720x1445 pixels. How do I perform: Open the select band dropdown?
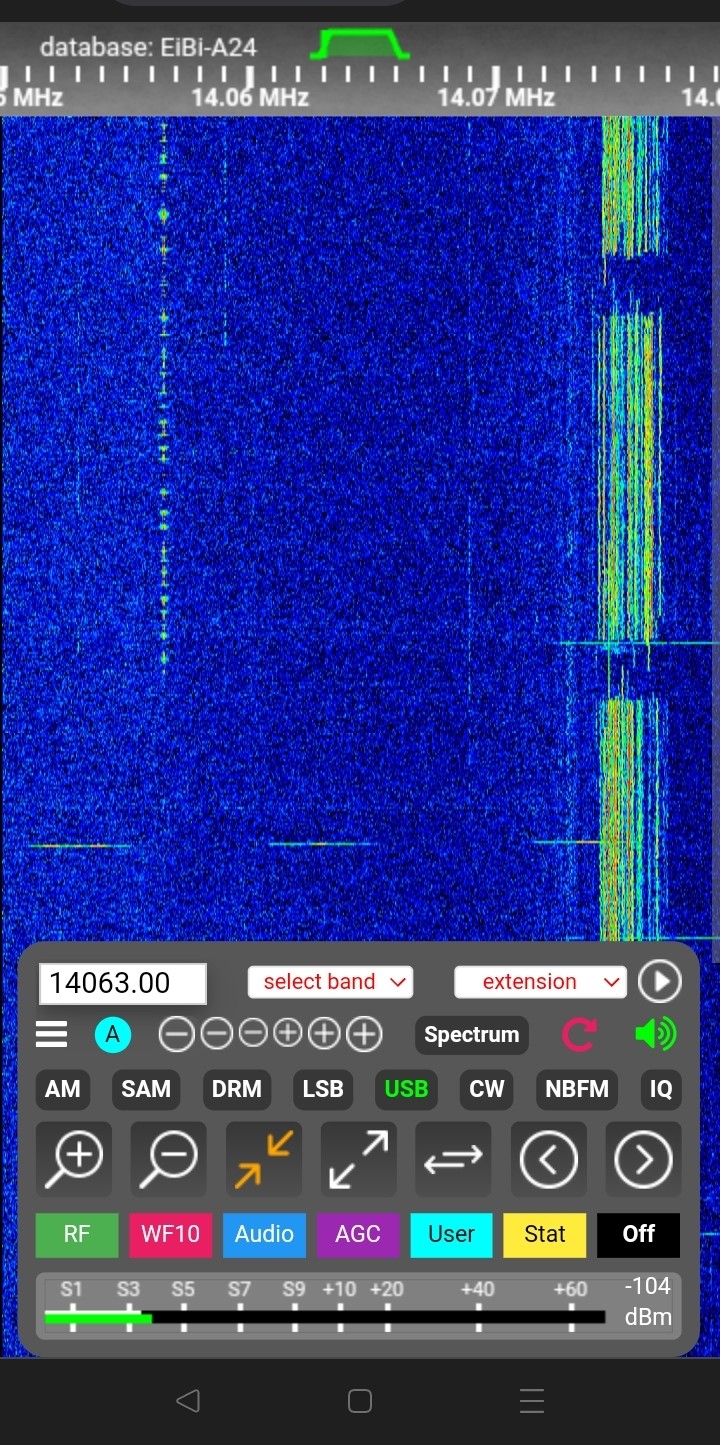coord(330,982)
